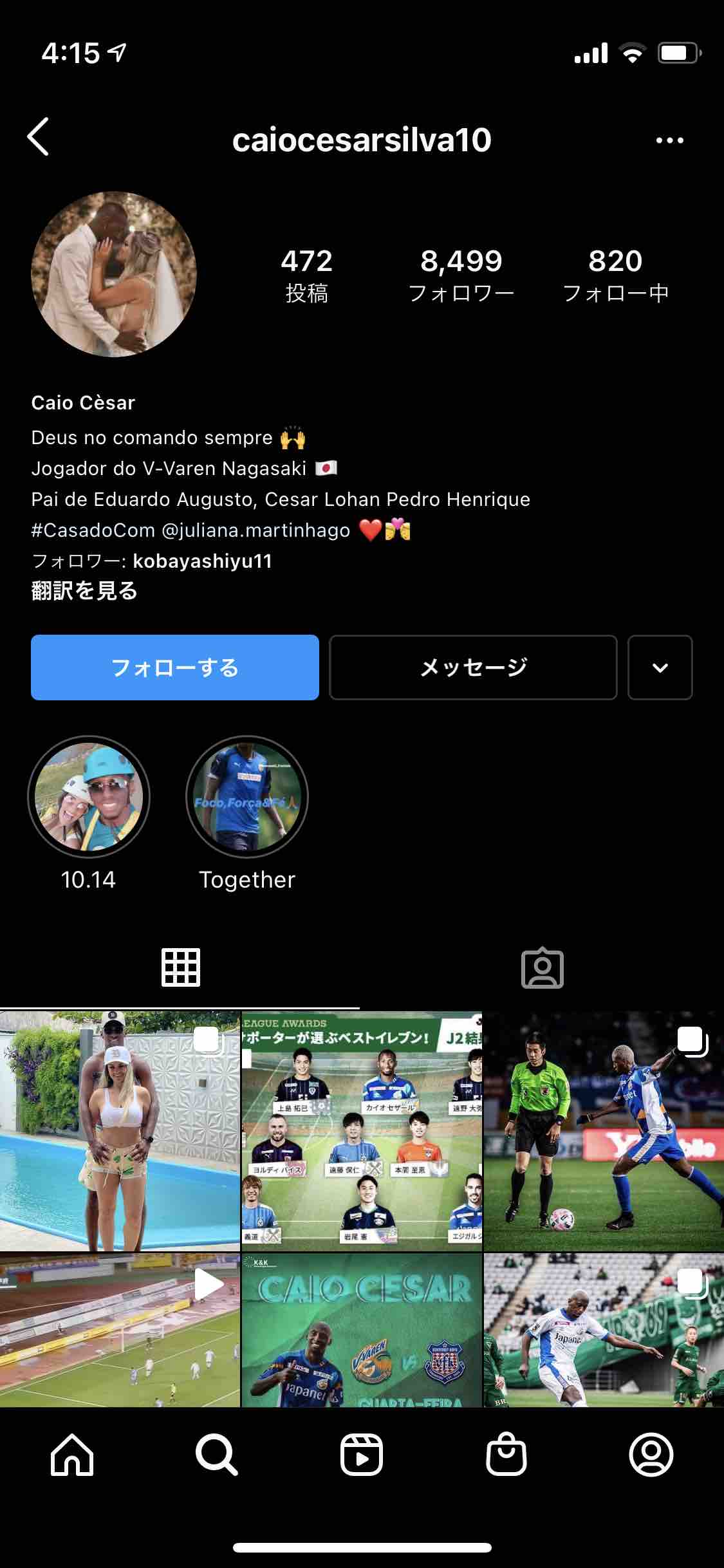The image size is (724, 1568).
Task: Tap 翻訳を見る to translate the bio
Action: click(84, 590)
